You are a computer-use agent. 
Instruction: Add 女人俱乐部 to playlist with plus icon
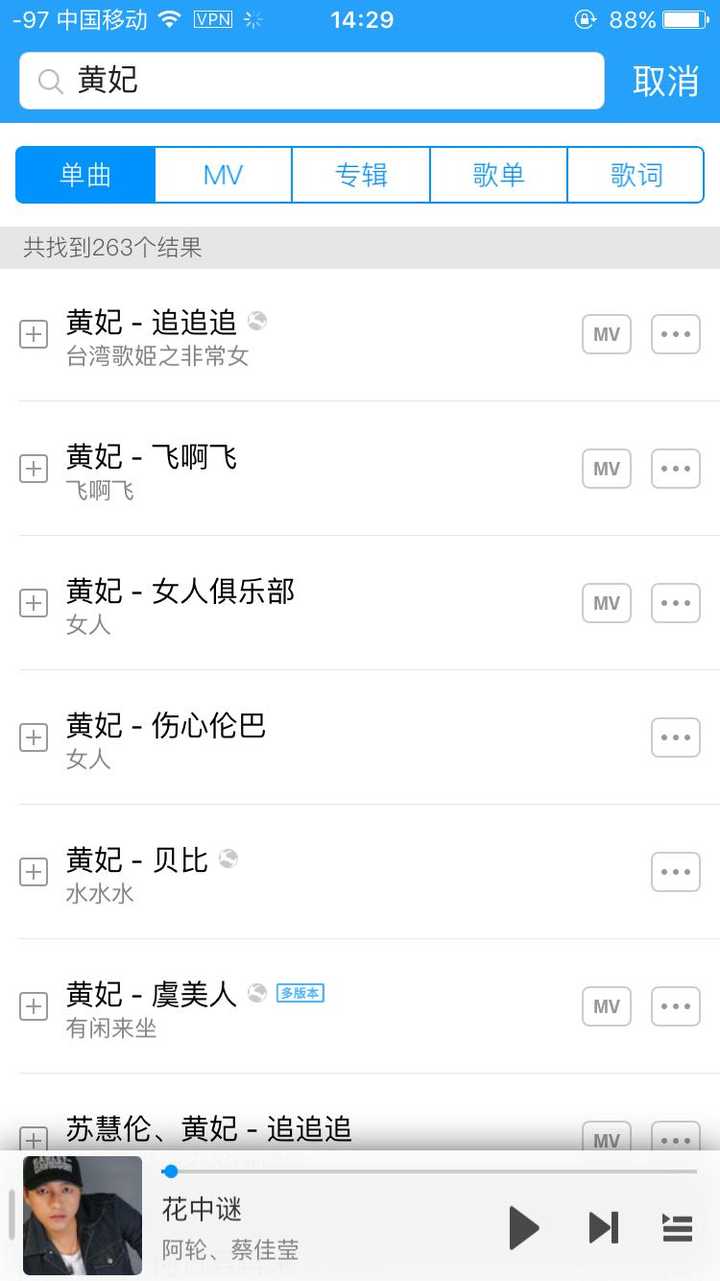(x=33, y=603)
